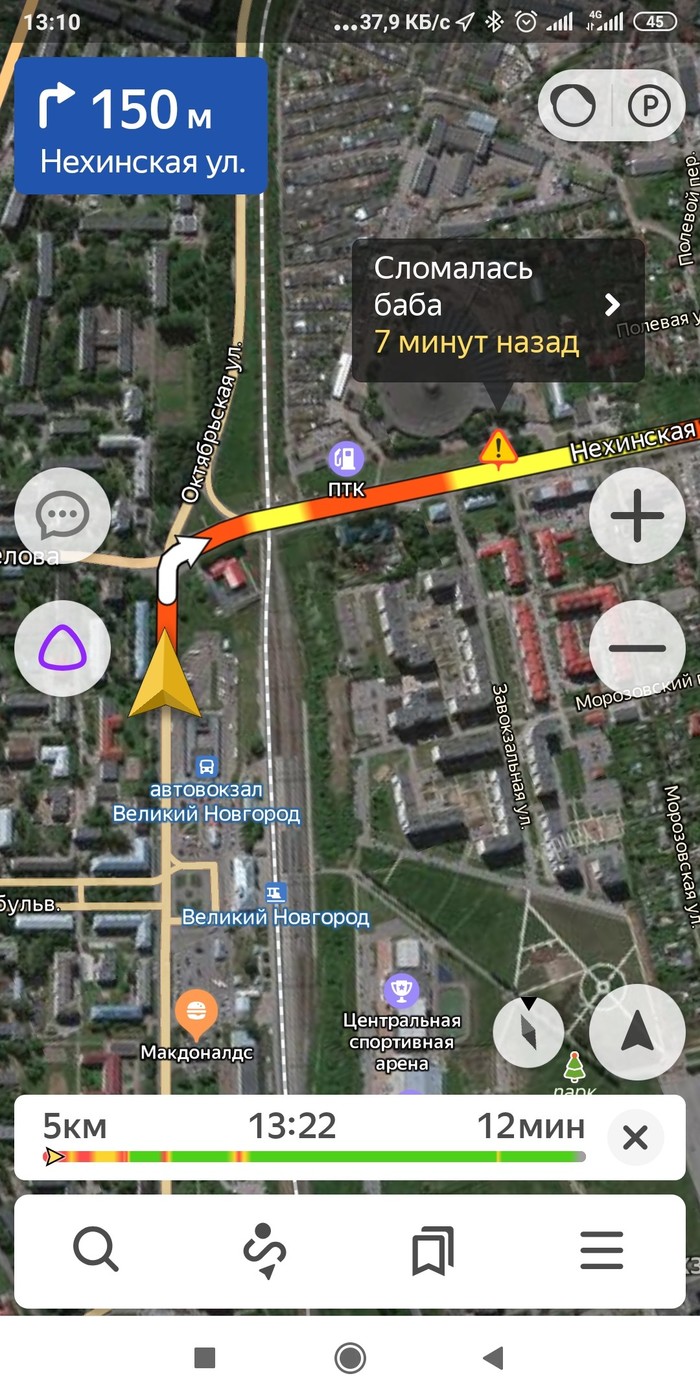Zoom out with the minus button
This screenshot has height=1400, width=700.
tap(637, 648)
